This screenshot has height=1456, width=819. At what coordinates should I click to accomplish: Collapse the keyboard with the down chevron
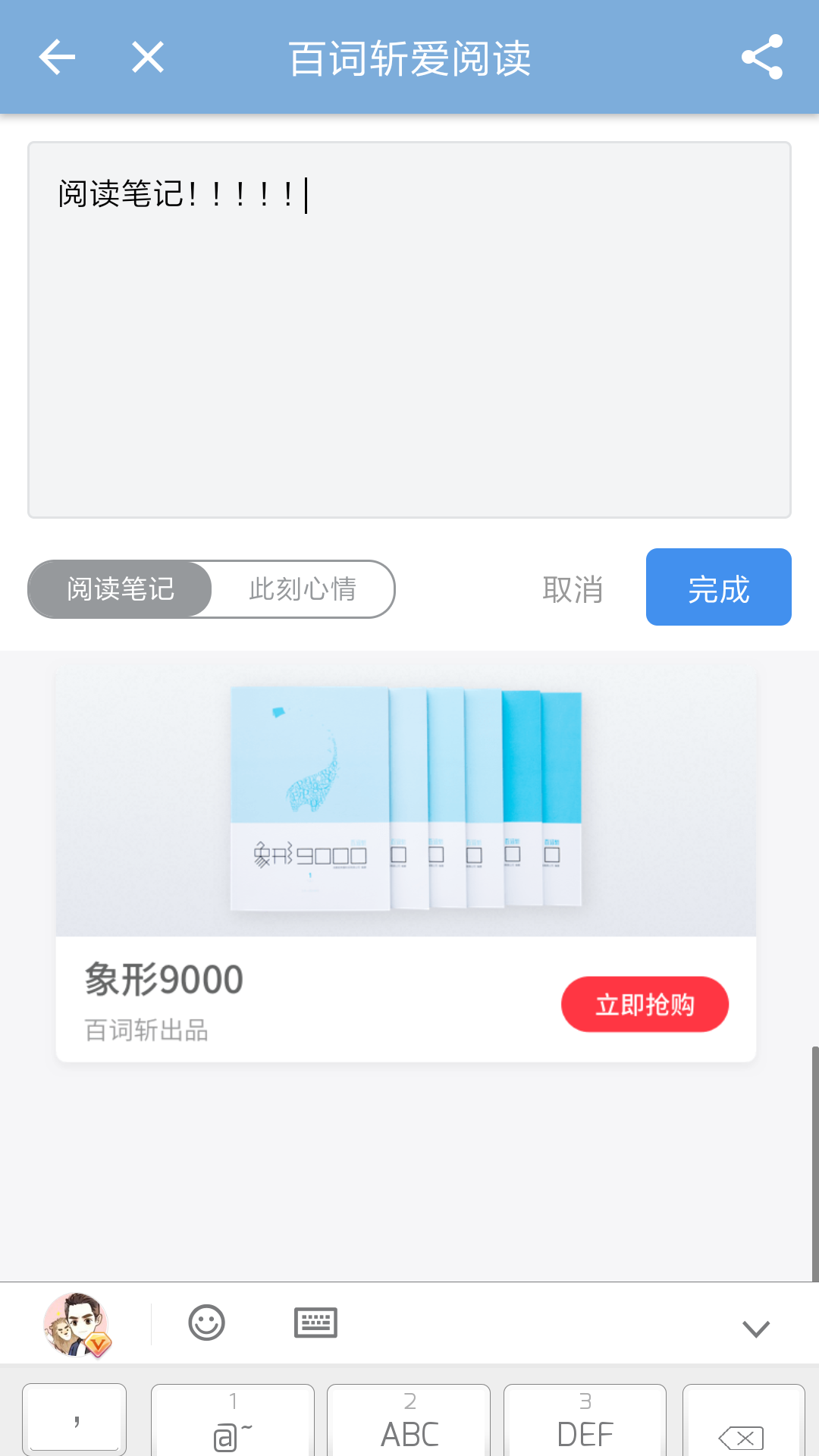(x=755, y=1328)
